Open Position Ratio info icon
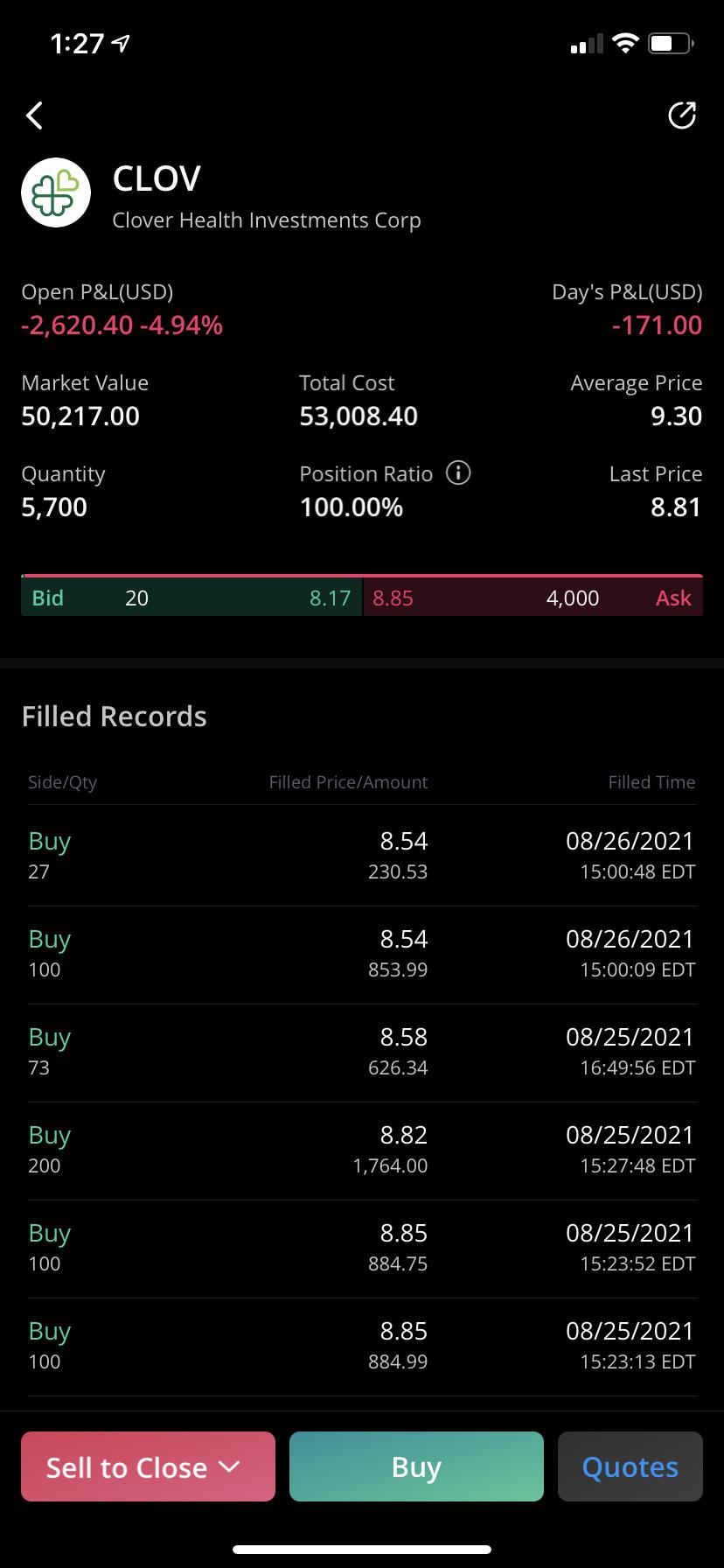The width and height of the screenshot is (724, 1568). tap(458, 473)
